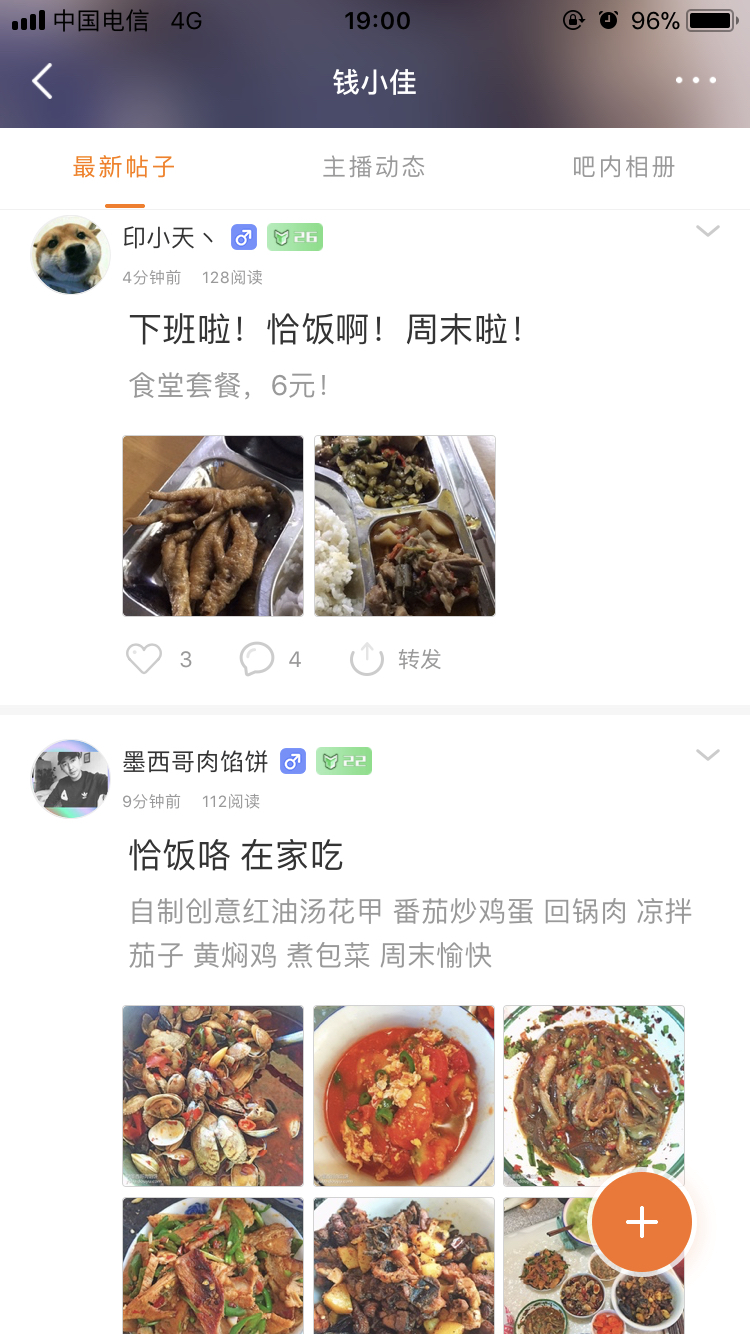Select the 最新帖子 tab
The image size is (750, 1334).
[x=124, y=167]
